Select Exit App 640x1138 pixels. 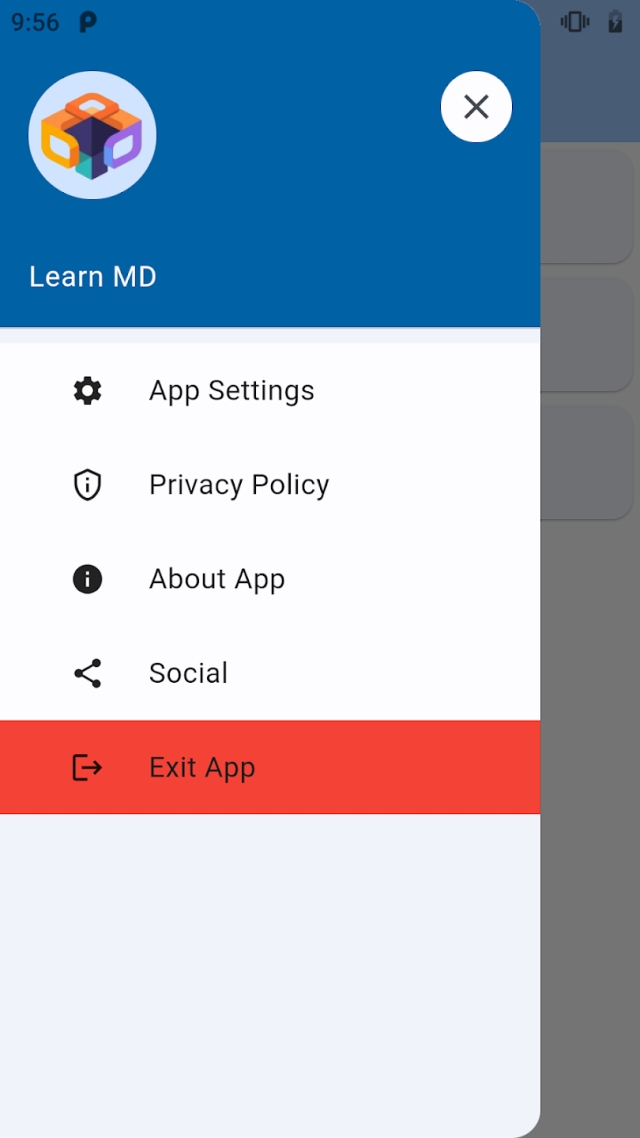coord(202,767)
